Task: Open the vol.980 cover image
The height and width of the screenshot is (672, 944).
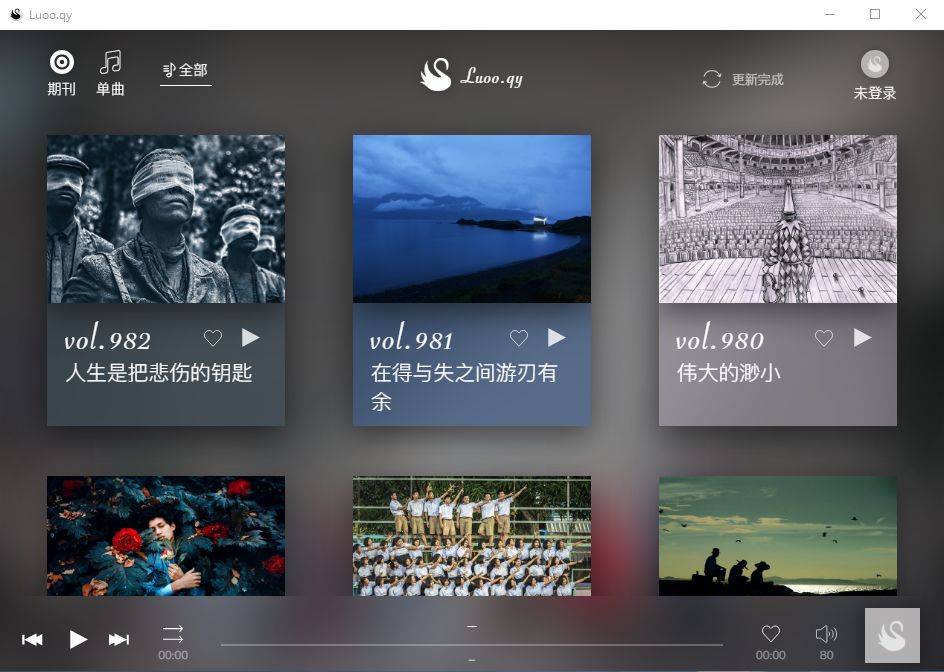Action: click(x=778, y=219)
